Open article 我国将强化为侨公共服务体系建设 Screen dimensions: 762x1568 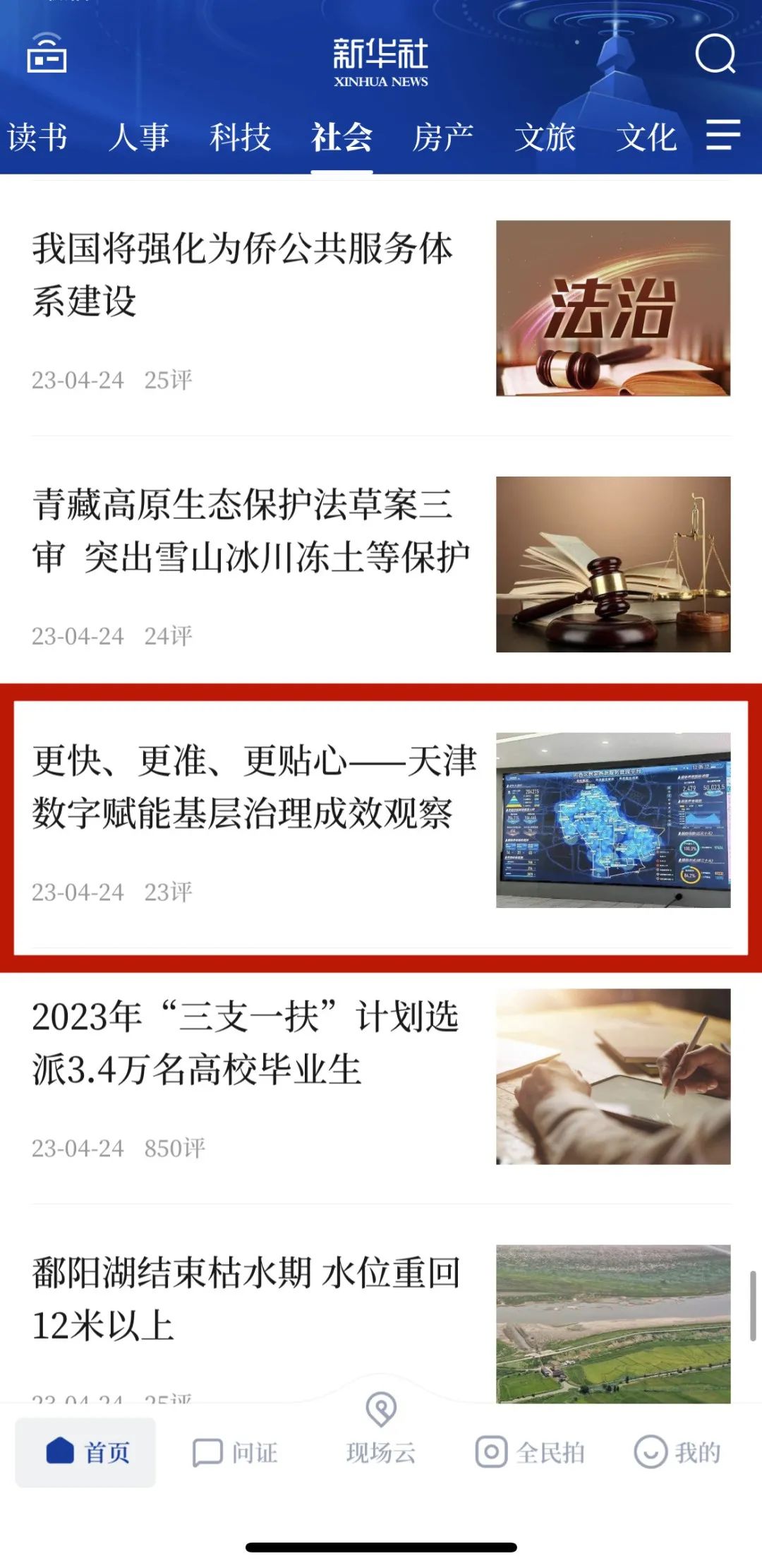[242, 275]
